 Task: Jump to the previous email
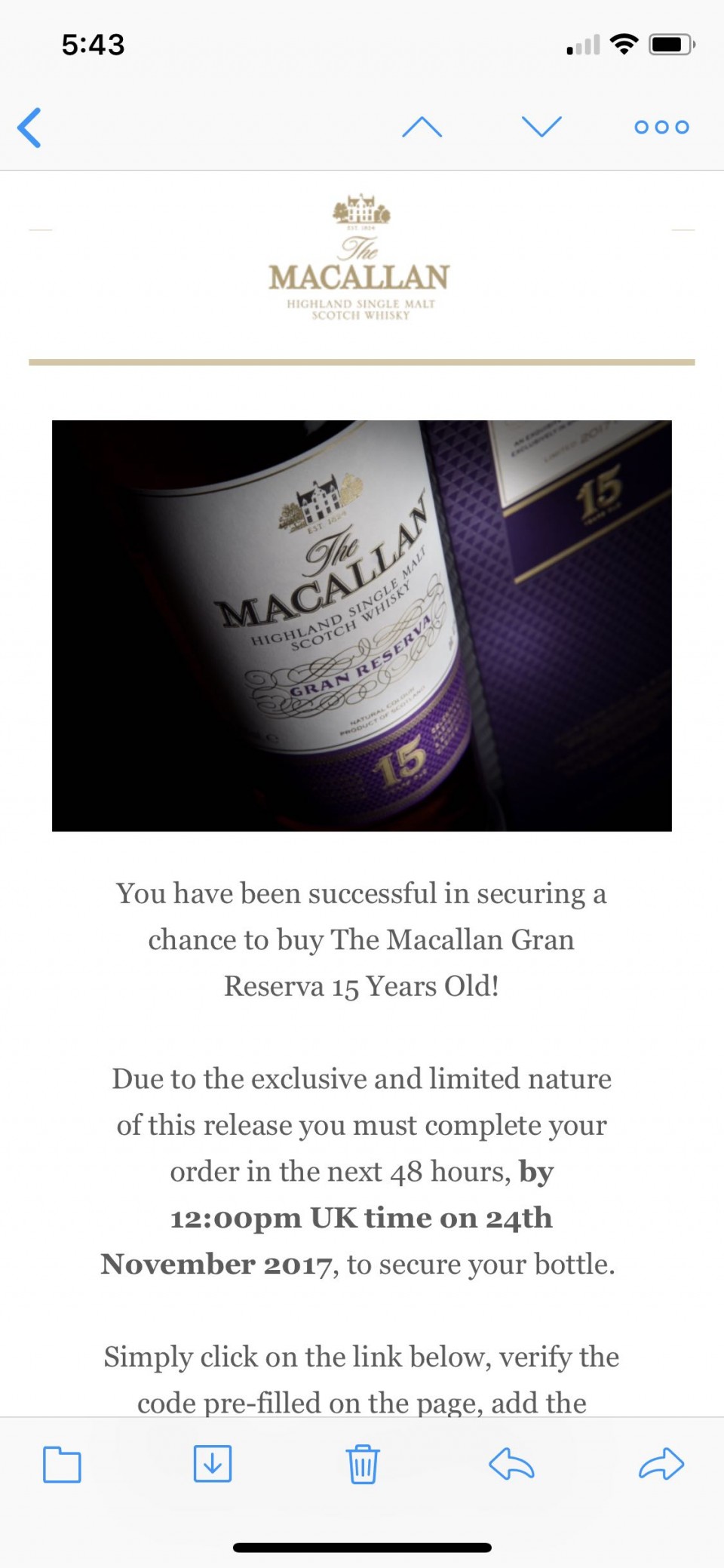pos(422,127)
